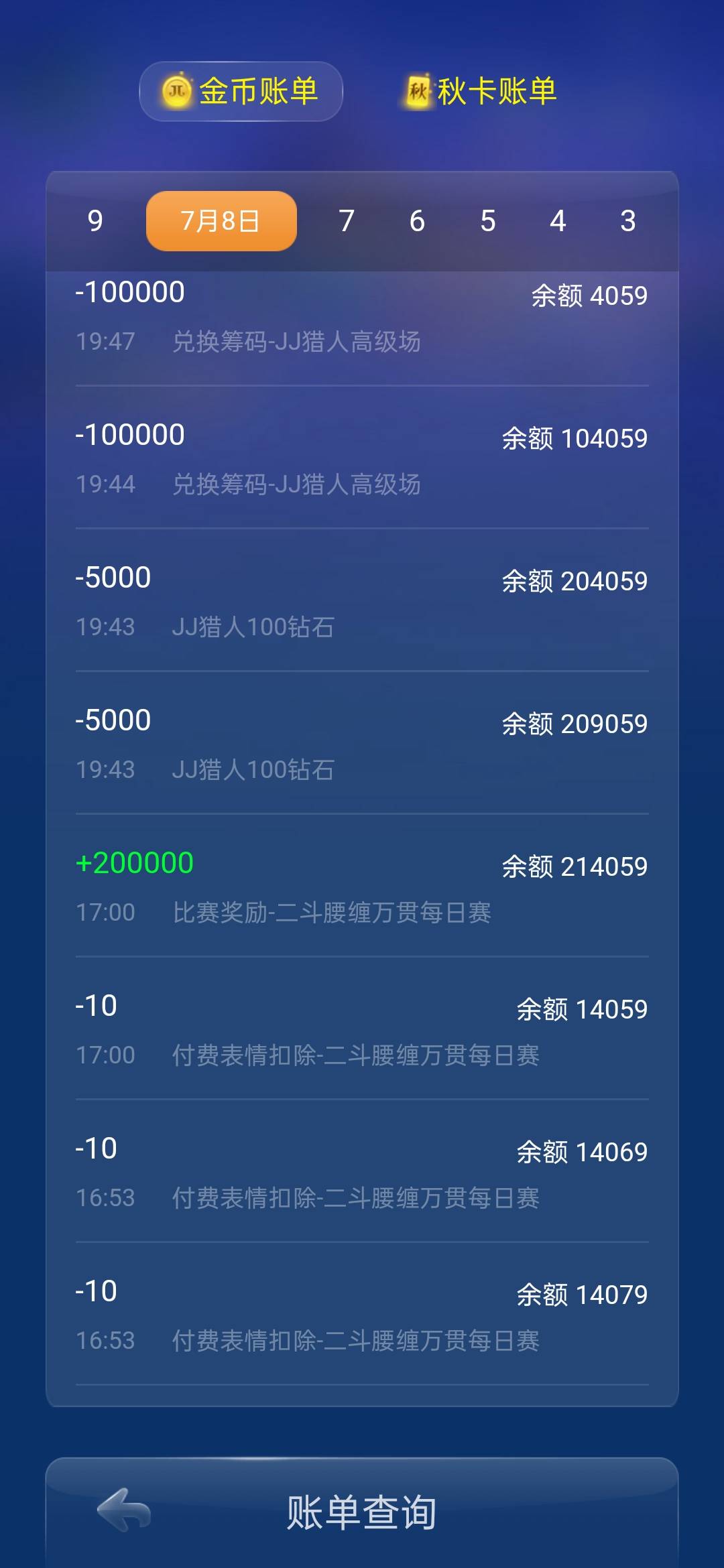Tap the JJ猎人100钻石 entry at 19:43
Viewport: 724px width, 1568px height.
[x=362, y=603]
